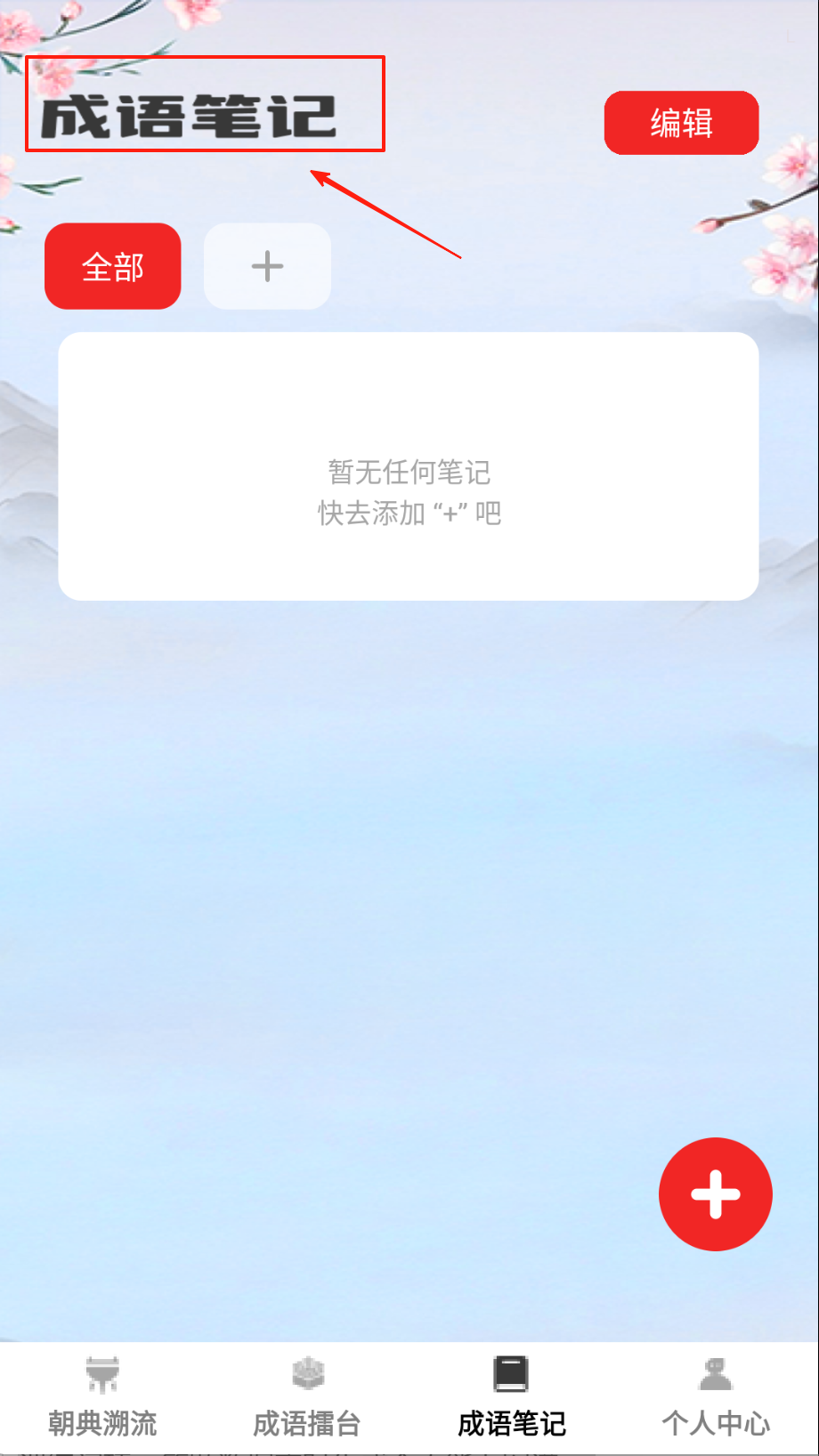This screenshot has height=1456, width=819.
Task: Add a new category with the grey plus
Action: (x=267, y=266)
